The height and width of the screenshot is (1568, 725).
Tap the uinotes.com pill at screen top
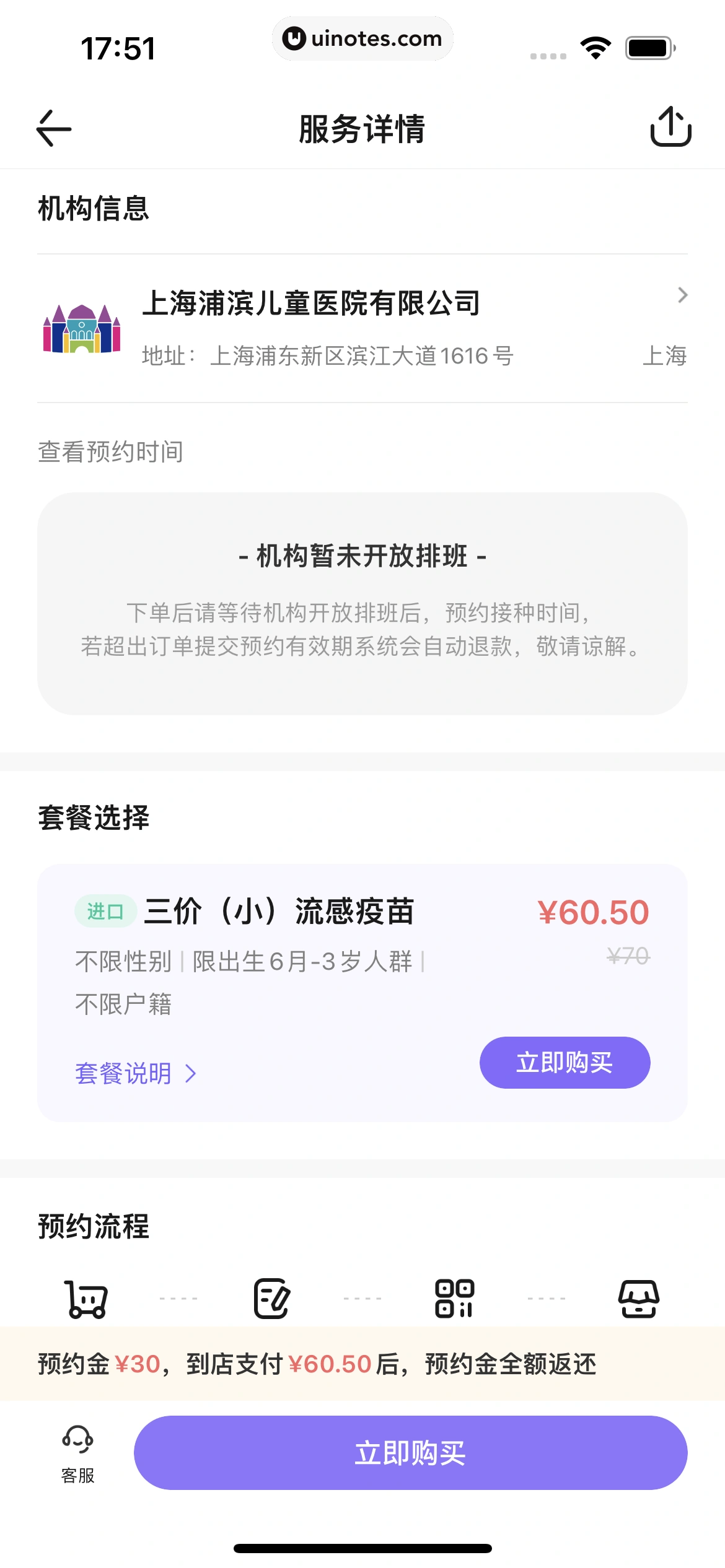362,38
